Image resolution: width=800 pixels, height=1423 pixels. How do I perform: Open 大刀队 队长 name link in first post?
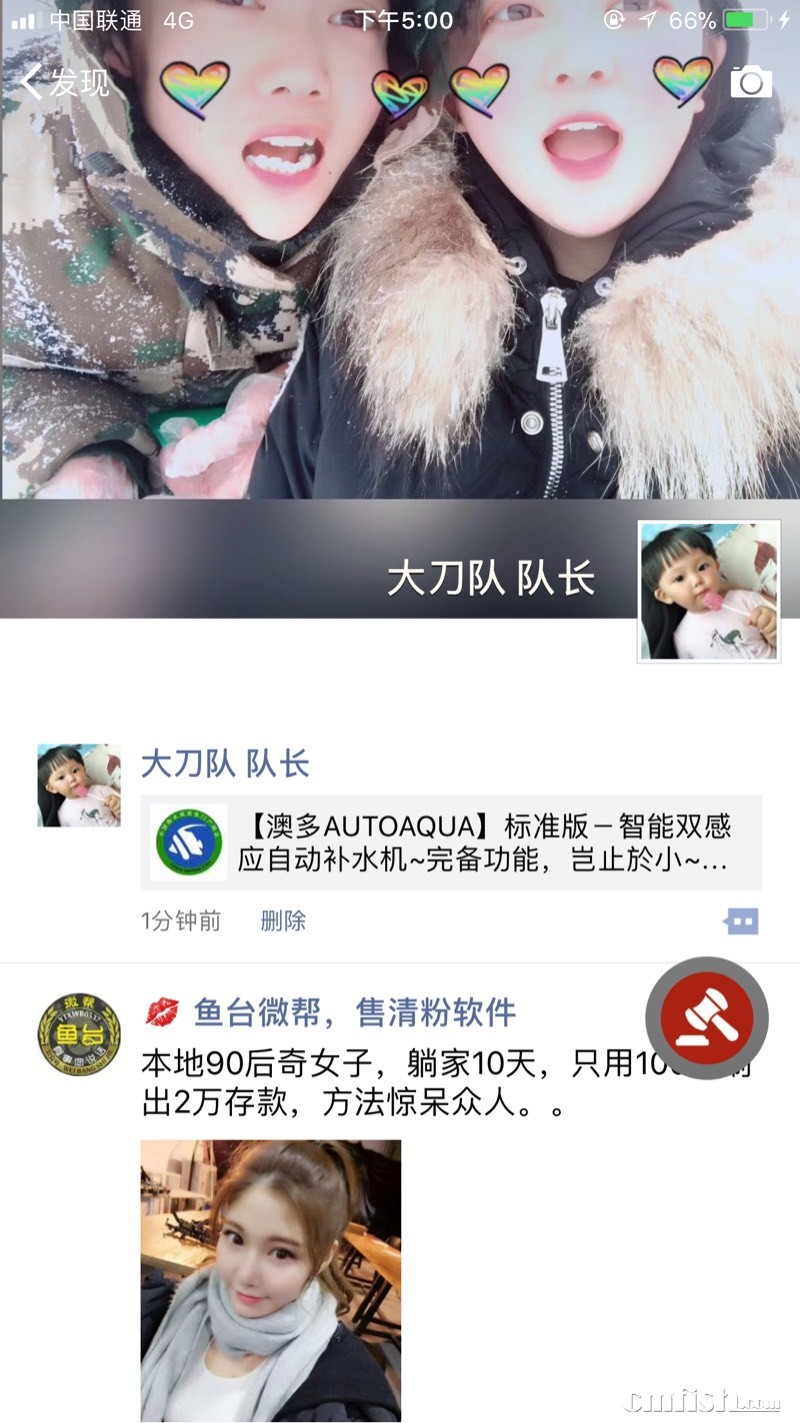point(225,765)
